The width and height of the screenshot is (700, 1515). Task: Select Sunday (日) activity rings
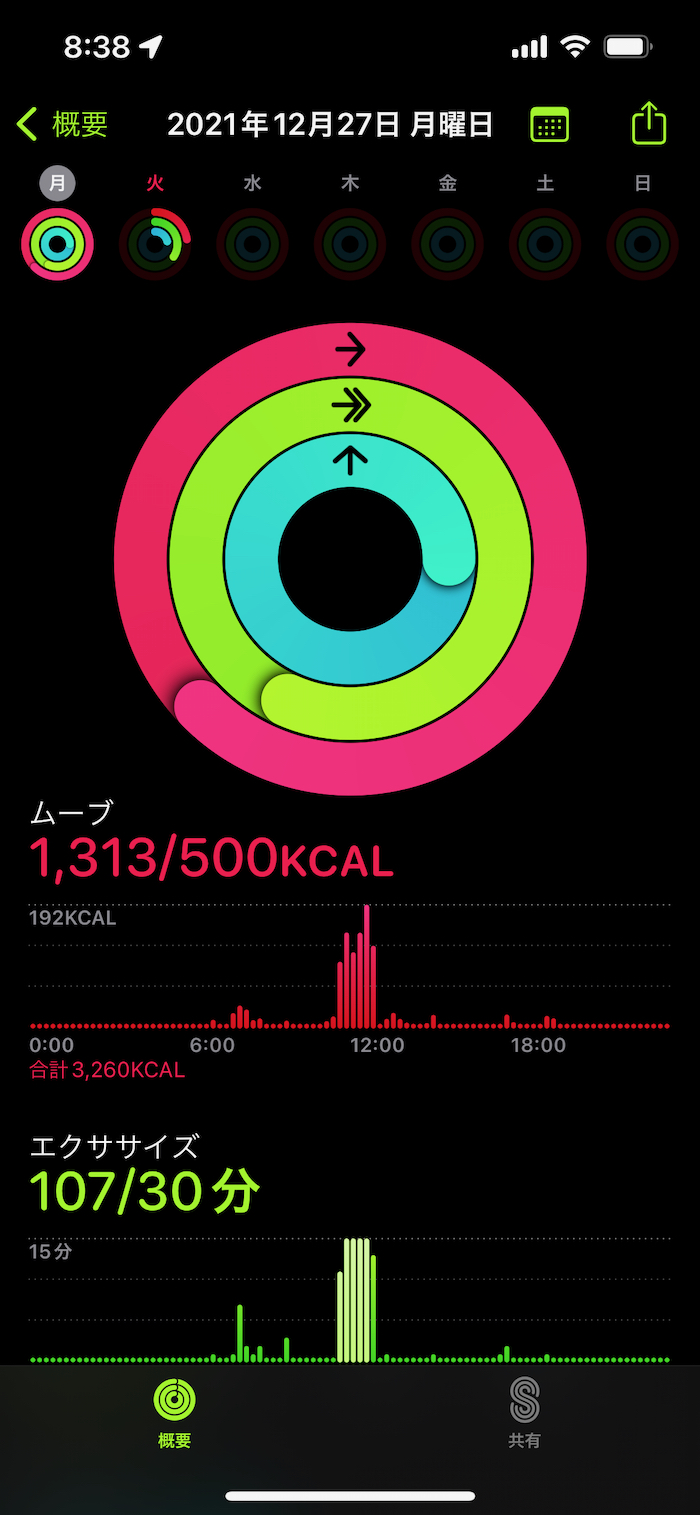[x=642, y=243]
